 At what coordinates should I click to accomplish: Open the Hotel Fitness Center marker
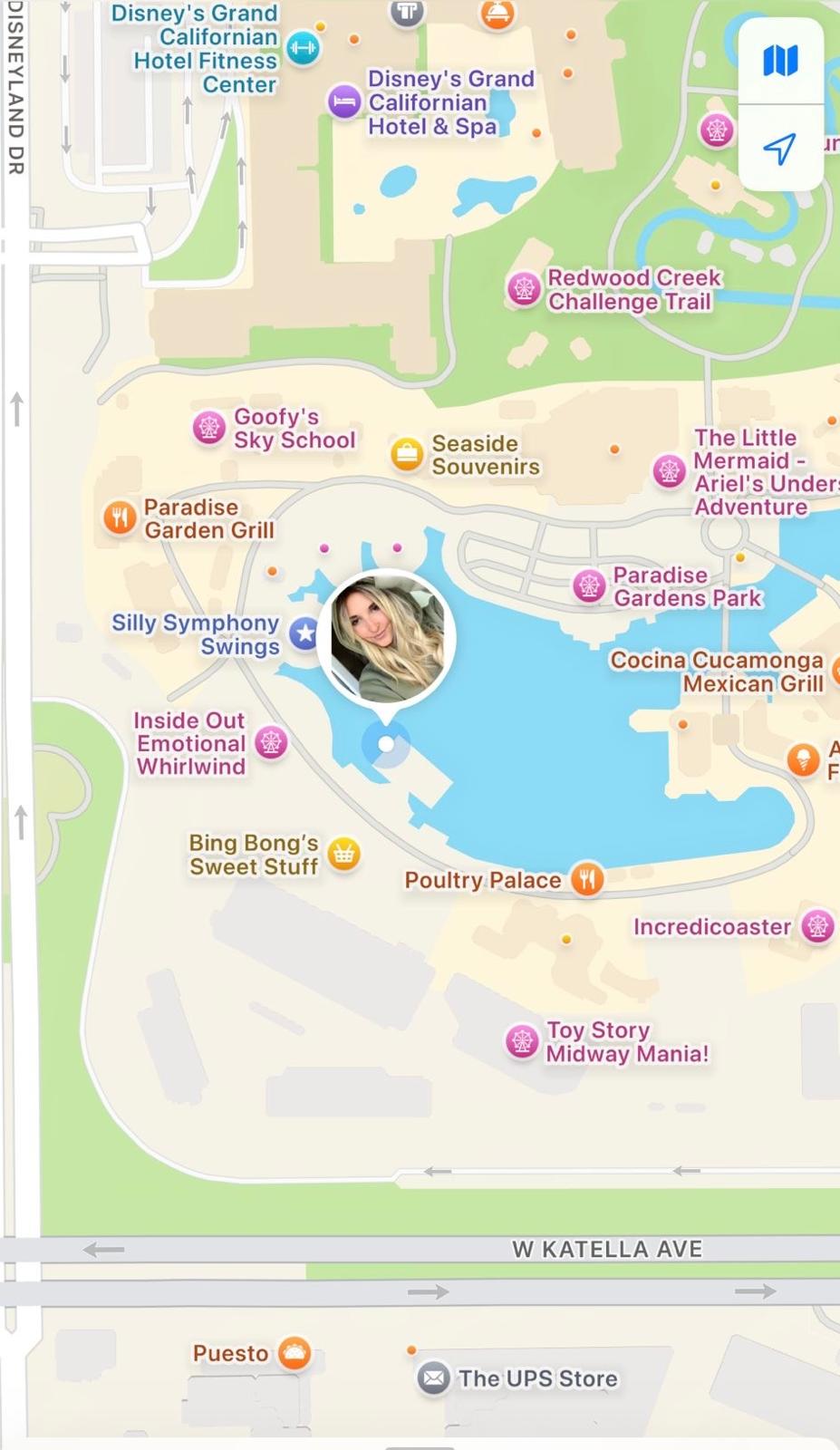pos(304,47)
